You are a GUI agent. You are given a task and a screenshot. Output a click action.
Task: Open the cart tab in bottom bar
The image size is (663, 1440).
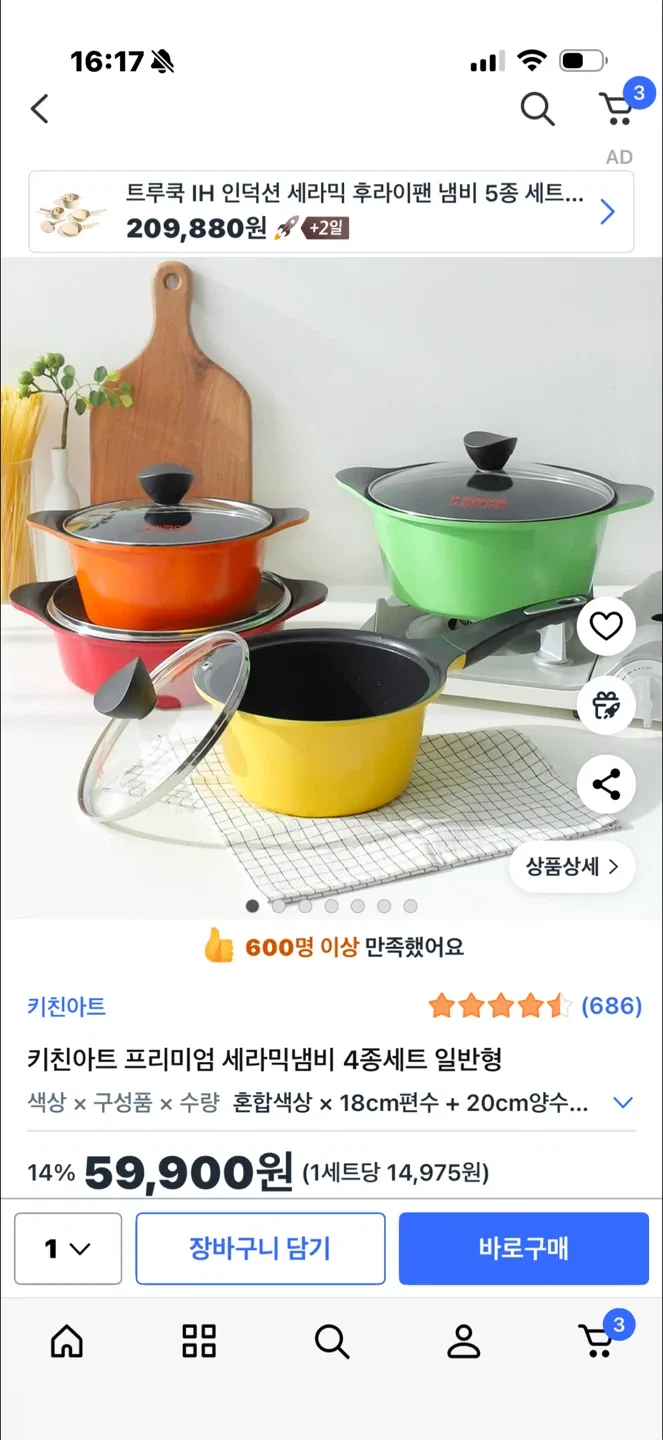click(x=598, y=1341)
